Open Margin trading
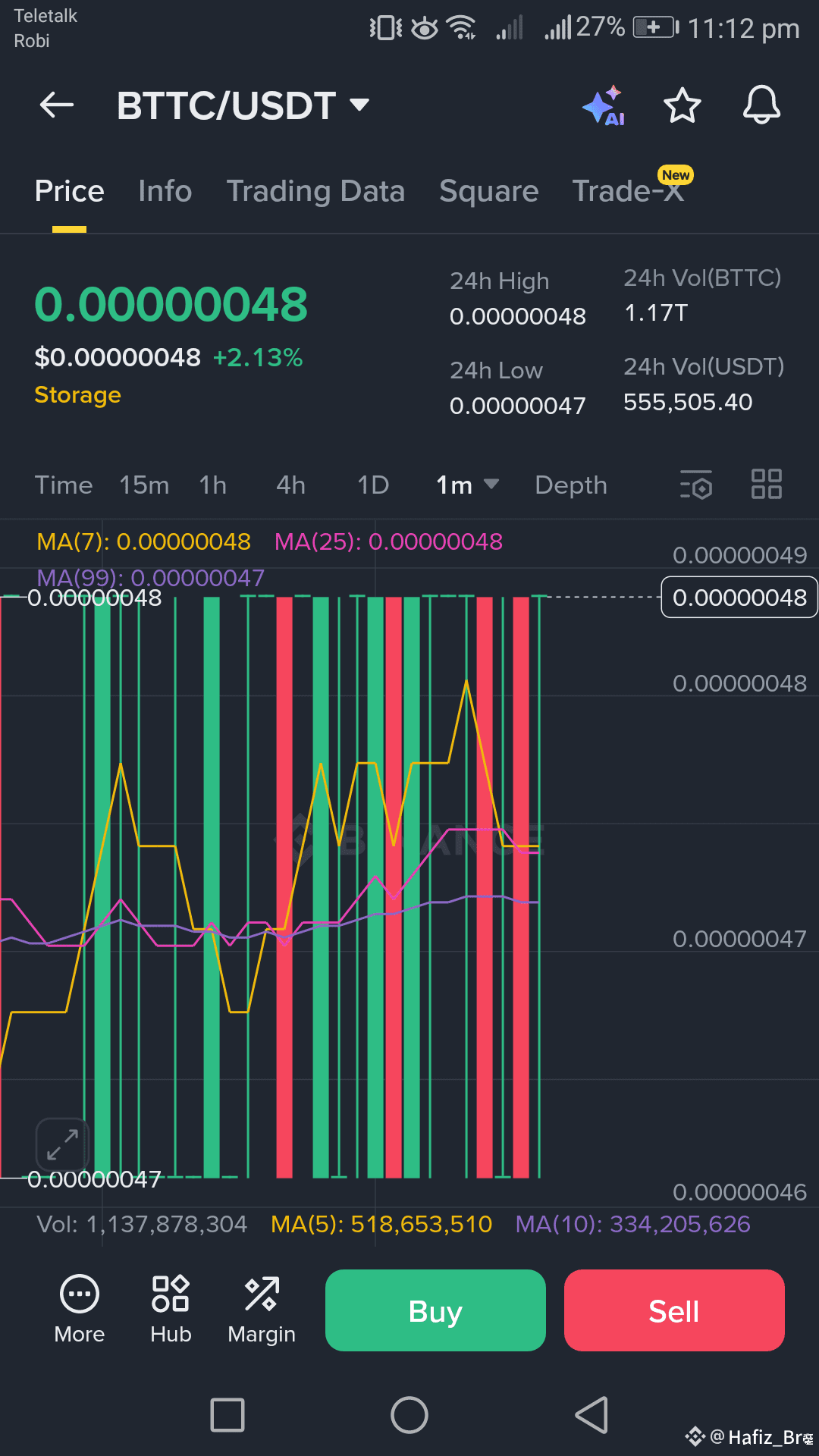The height and width of the screenshot is (1456, 819). (261, 1308)
